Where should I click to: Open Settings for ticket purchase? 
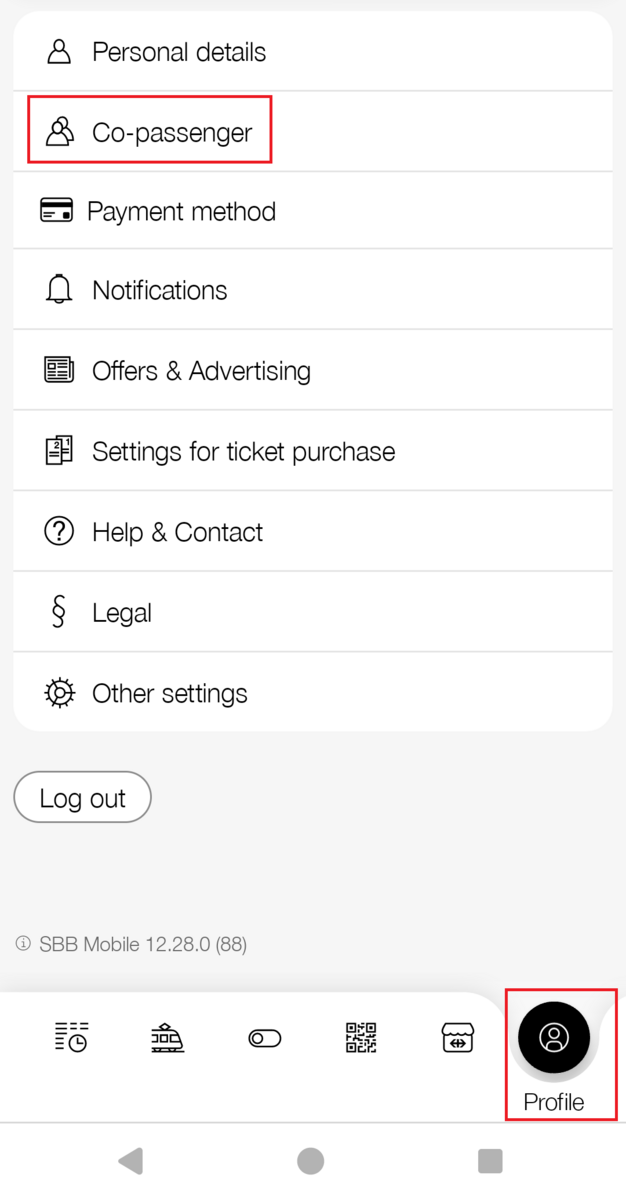point(313,451)
